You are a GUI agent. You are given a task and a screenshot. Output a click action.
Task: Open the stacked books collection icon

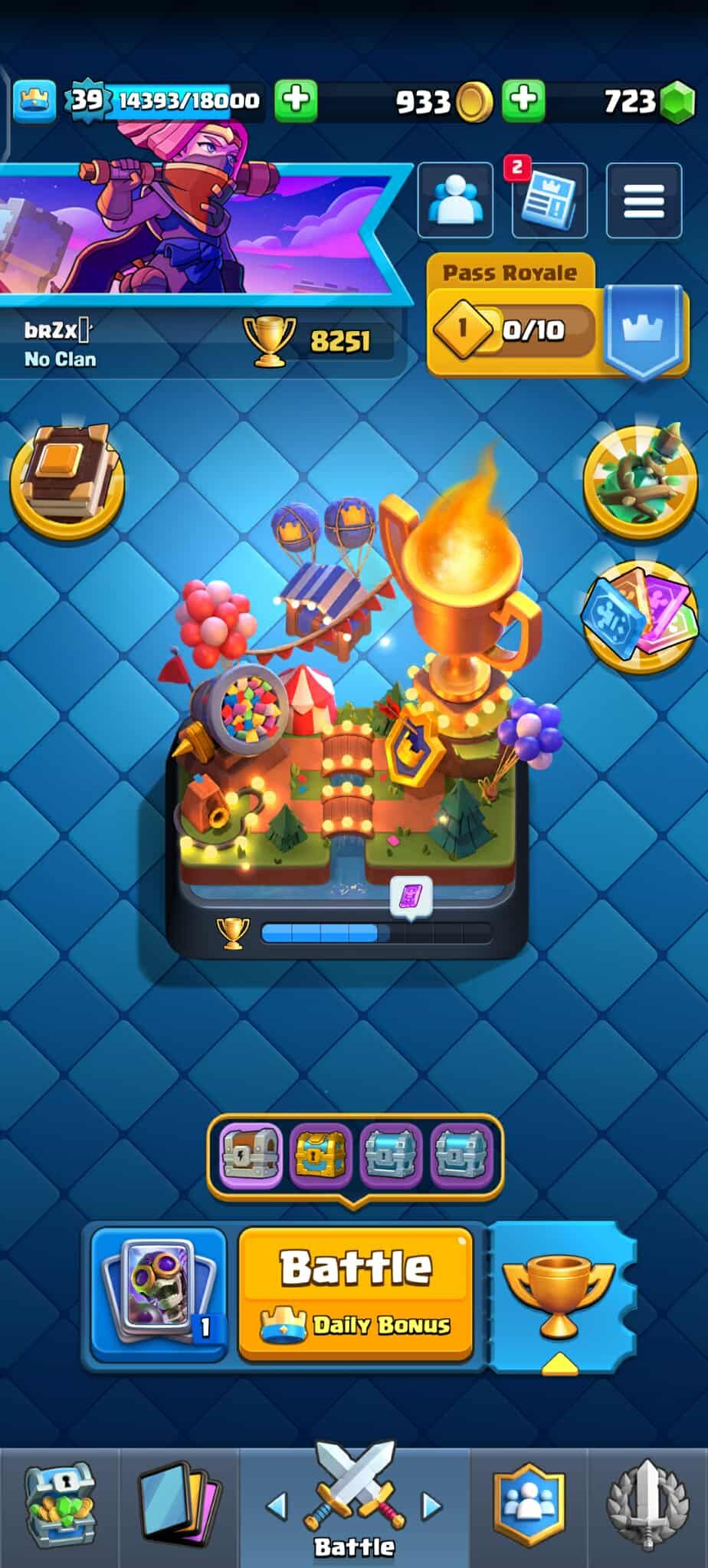tap(67, 479)
